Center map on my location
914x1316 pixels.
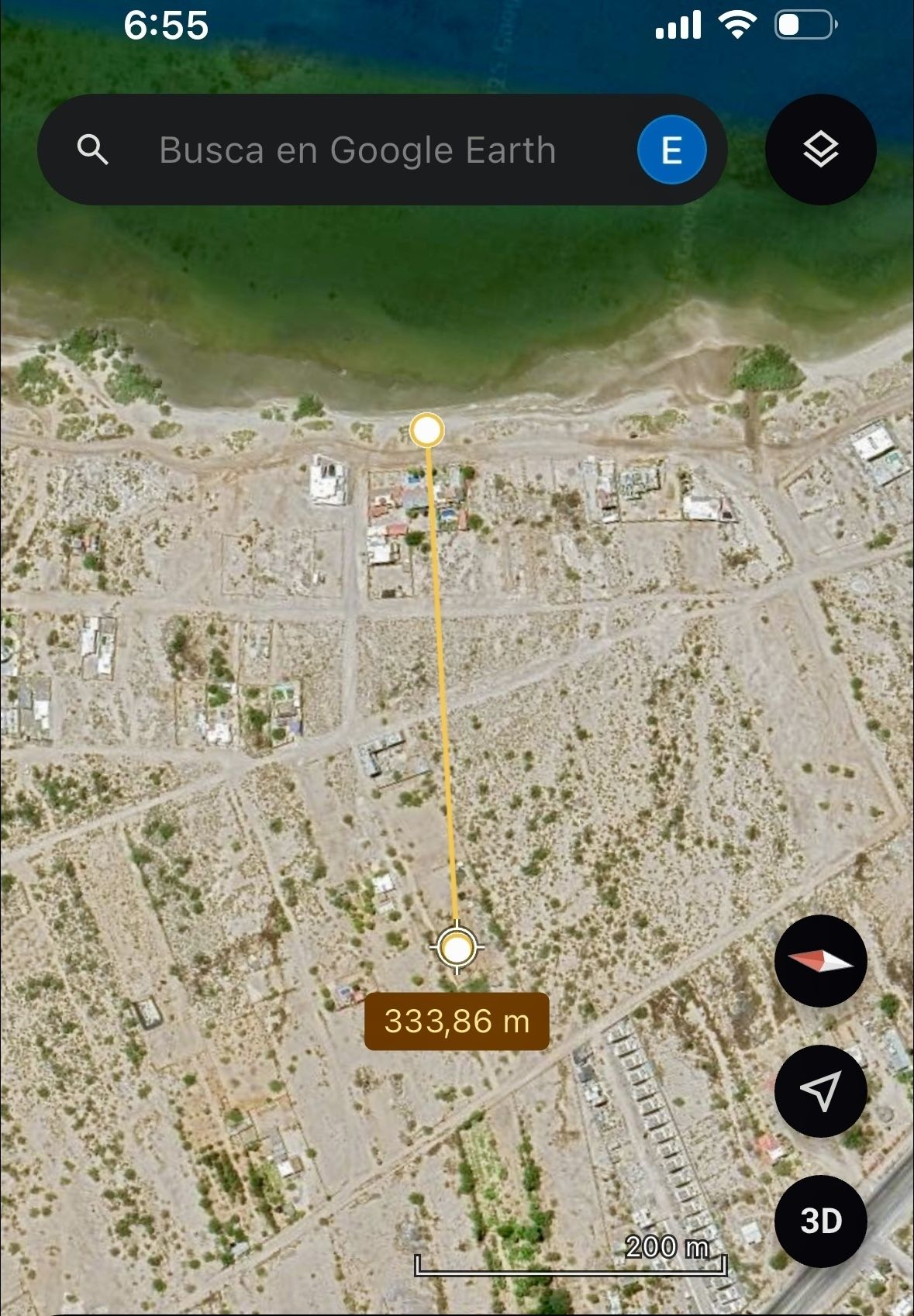(820, 1090)
